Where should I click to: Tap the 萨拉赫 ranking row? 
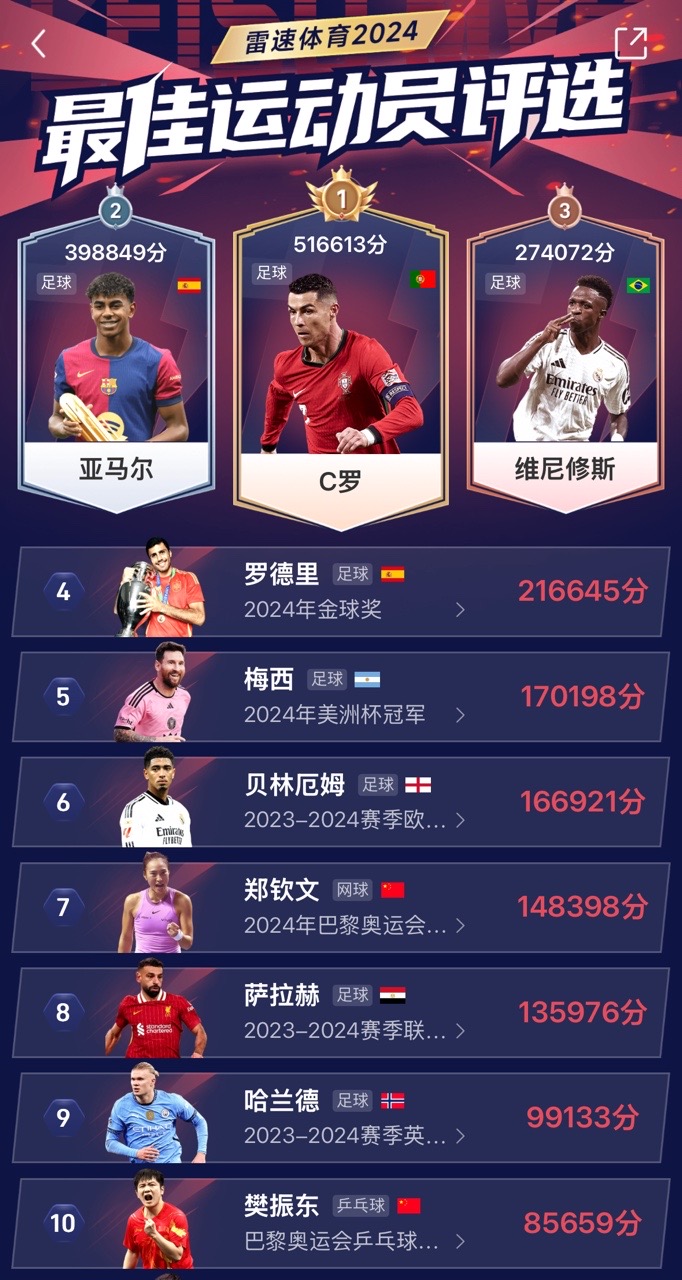click(340, 1012)
